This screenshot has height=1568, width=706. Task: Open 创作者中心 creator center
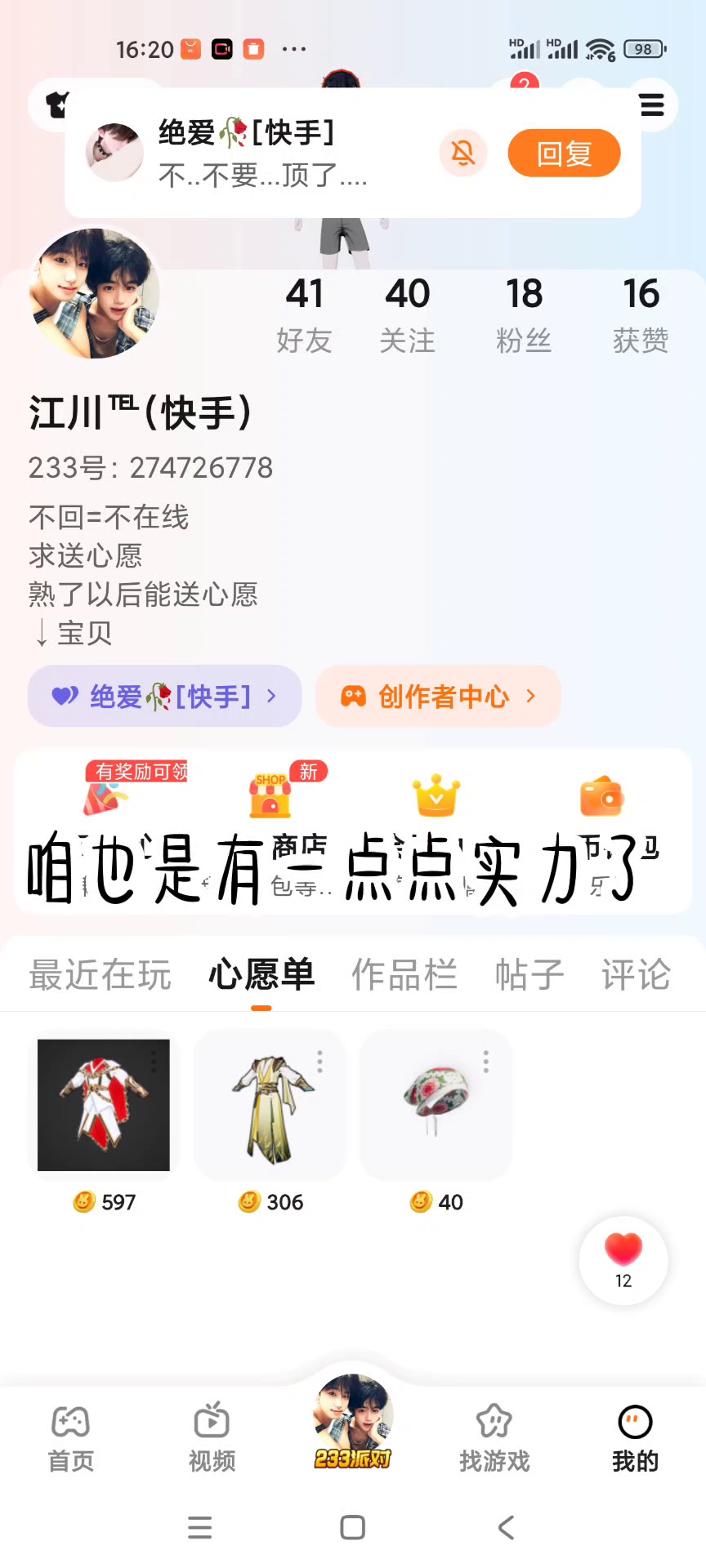click(438, 697)
